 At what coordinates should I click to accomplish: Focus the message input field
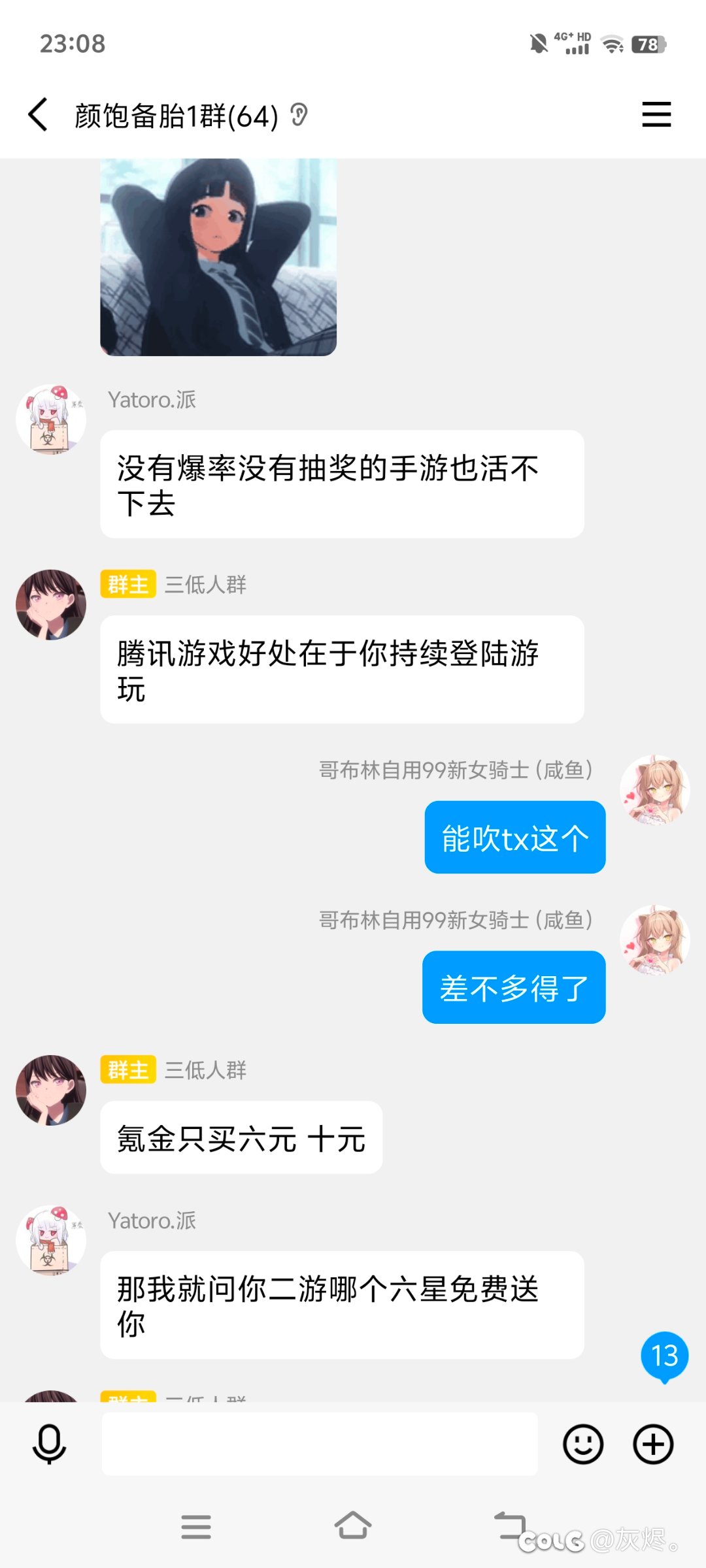[x=320, y=1444]
